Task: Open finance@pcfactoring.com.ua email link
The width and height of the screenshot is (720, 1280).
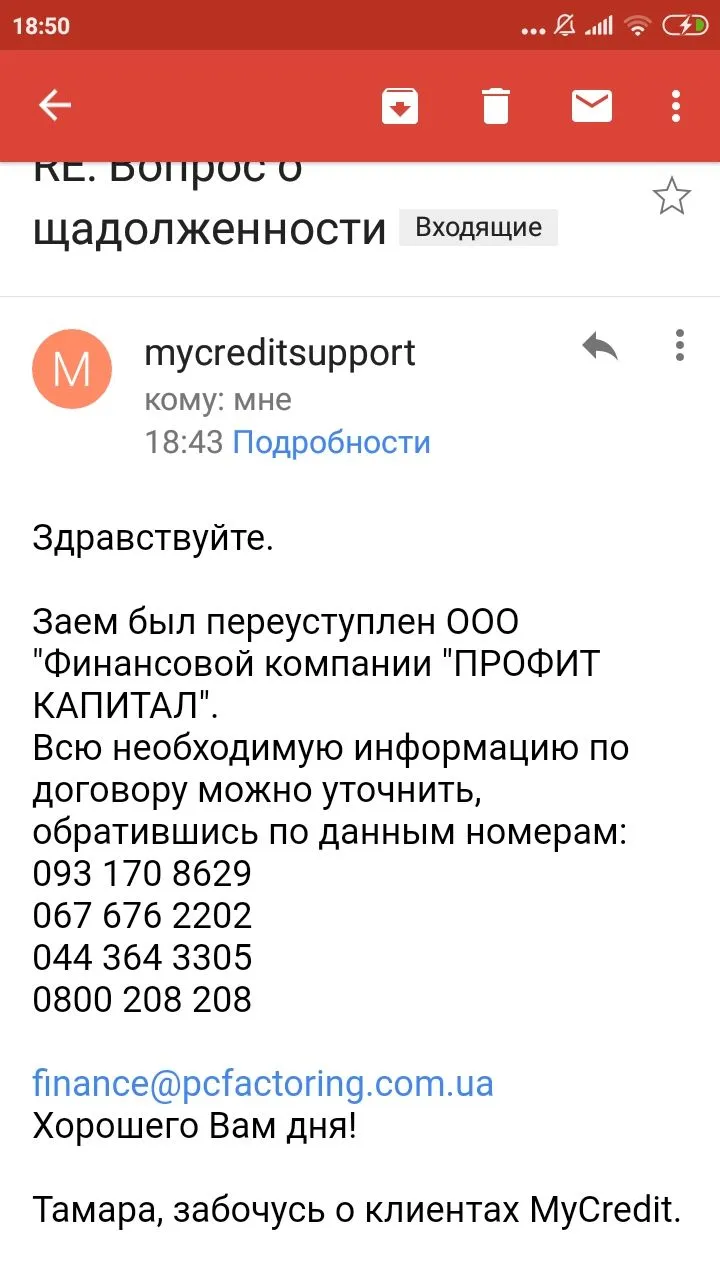Action: click(x=263, y=1083)
